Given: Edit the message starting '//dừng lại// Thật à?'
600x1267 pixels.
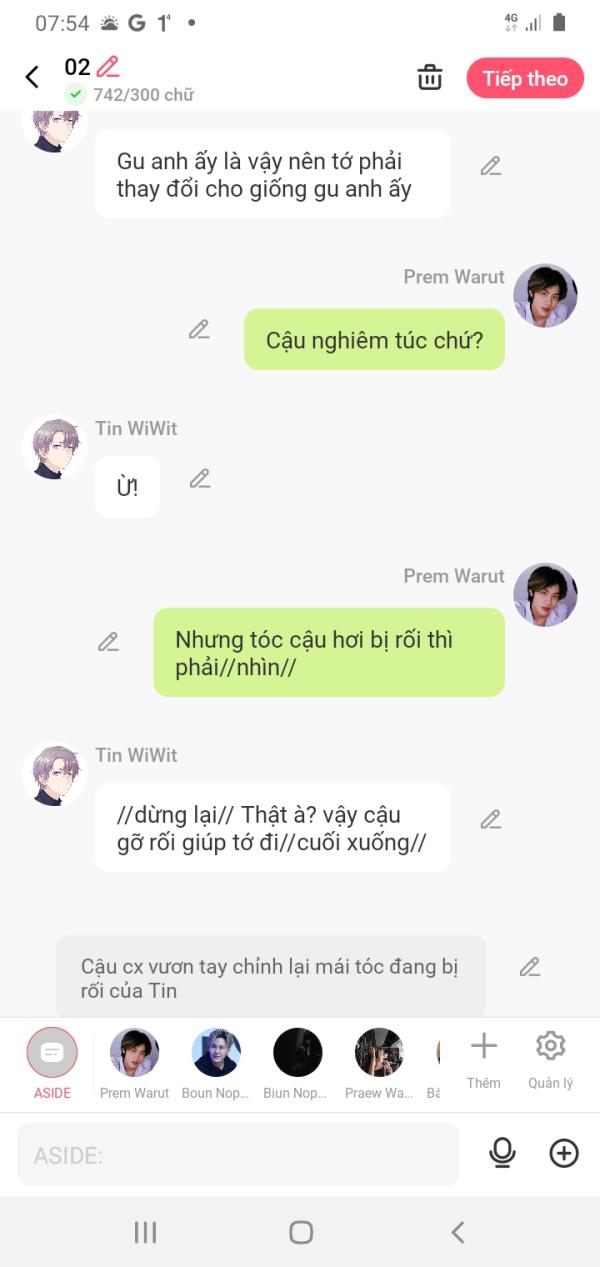Looking at the screenshot, I should (490, 819).
